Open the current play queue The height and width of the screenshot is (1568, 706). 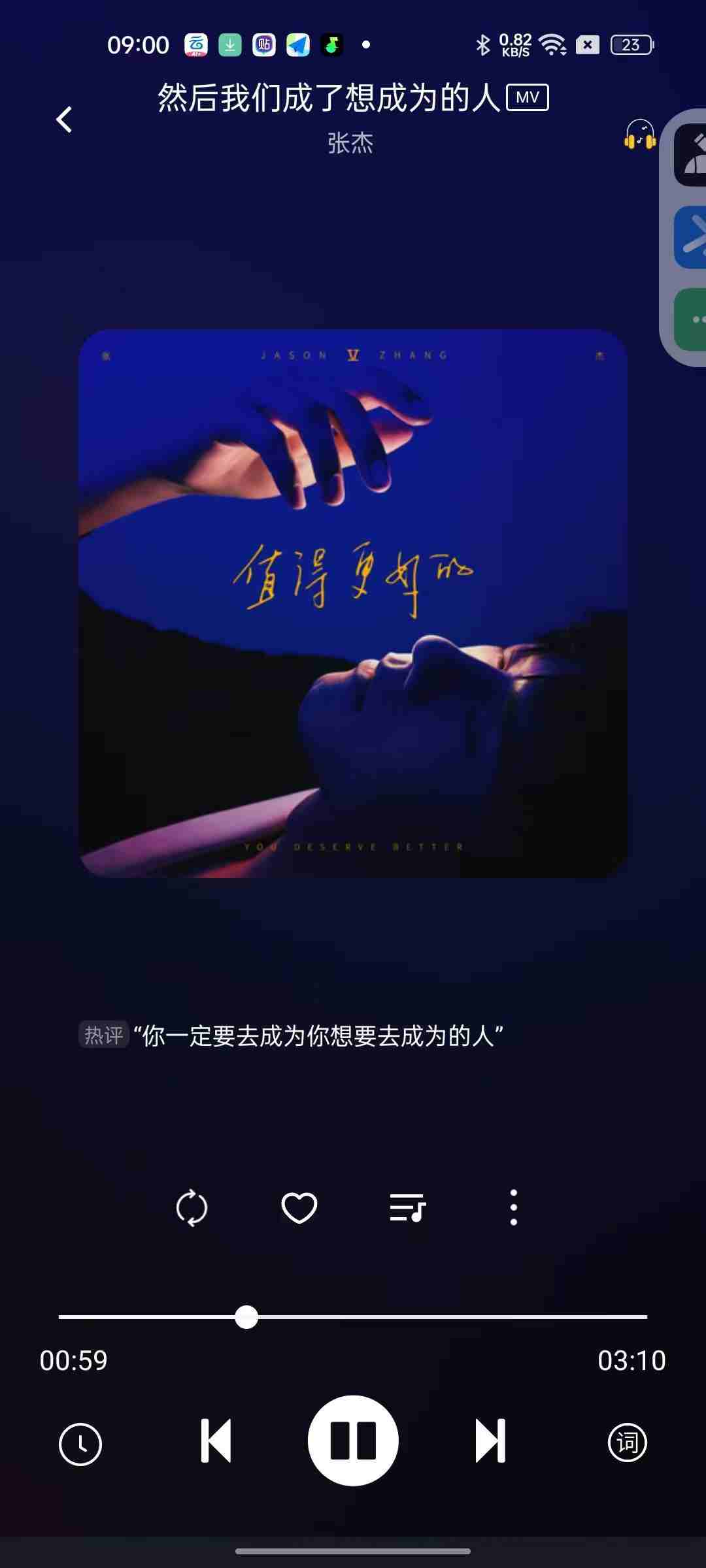407,1207
